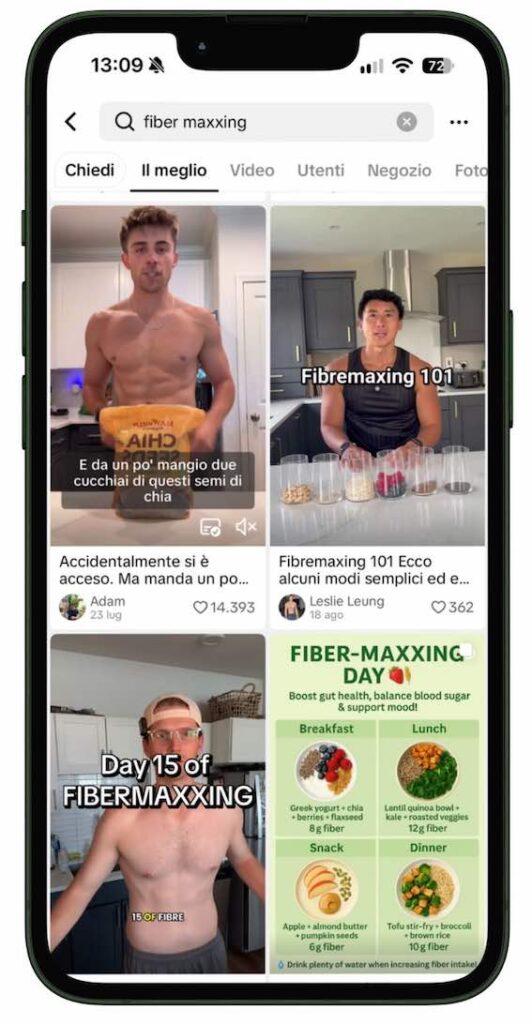This screenshot has height=1024, width=532.
Task: Tap the captions icon on Adam's video
Action: click(210, 526)
